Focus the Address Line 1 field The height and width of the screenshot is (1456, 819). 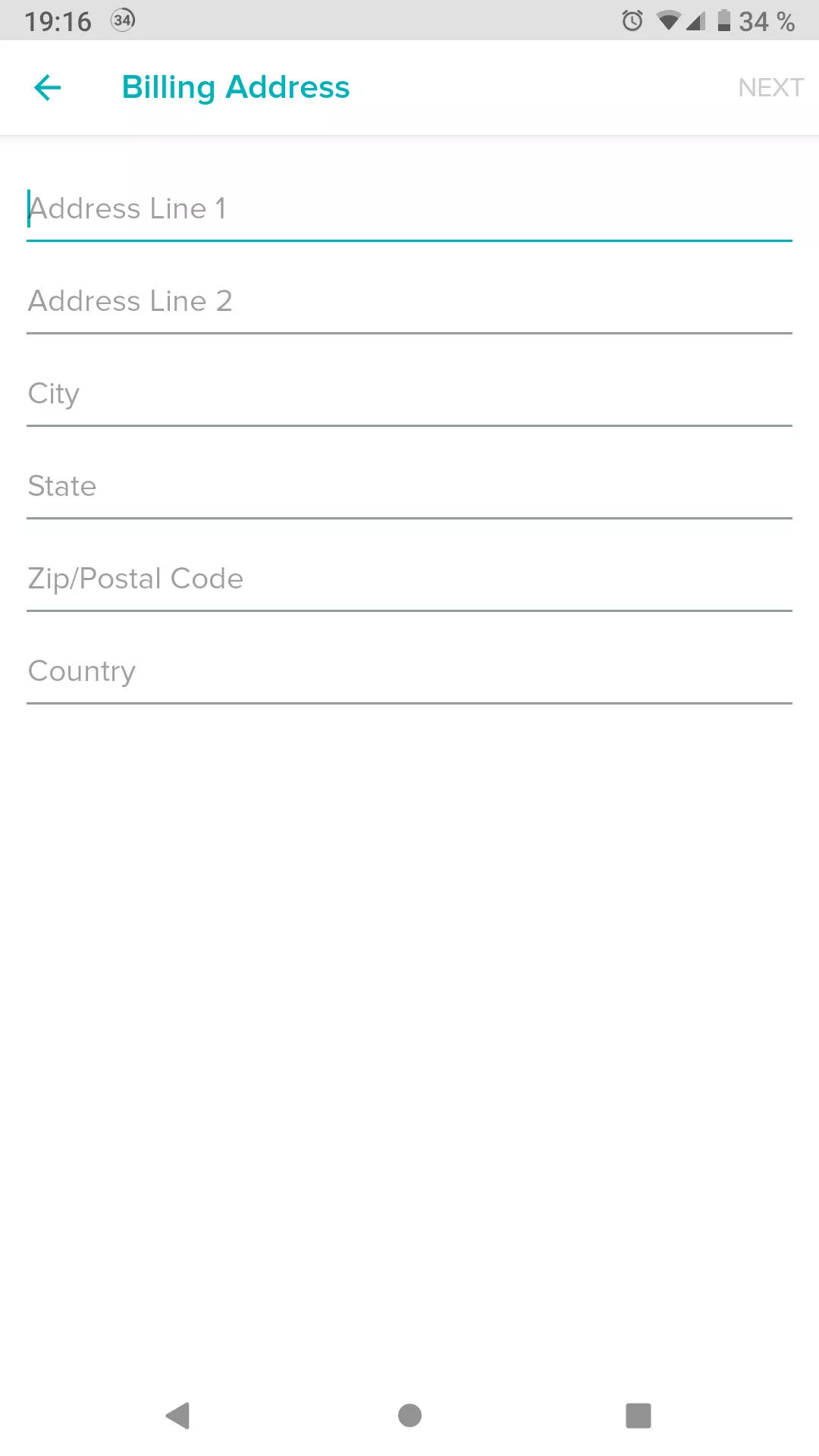click(409, 209)
